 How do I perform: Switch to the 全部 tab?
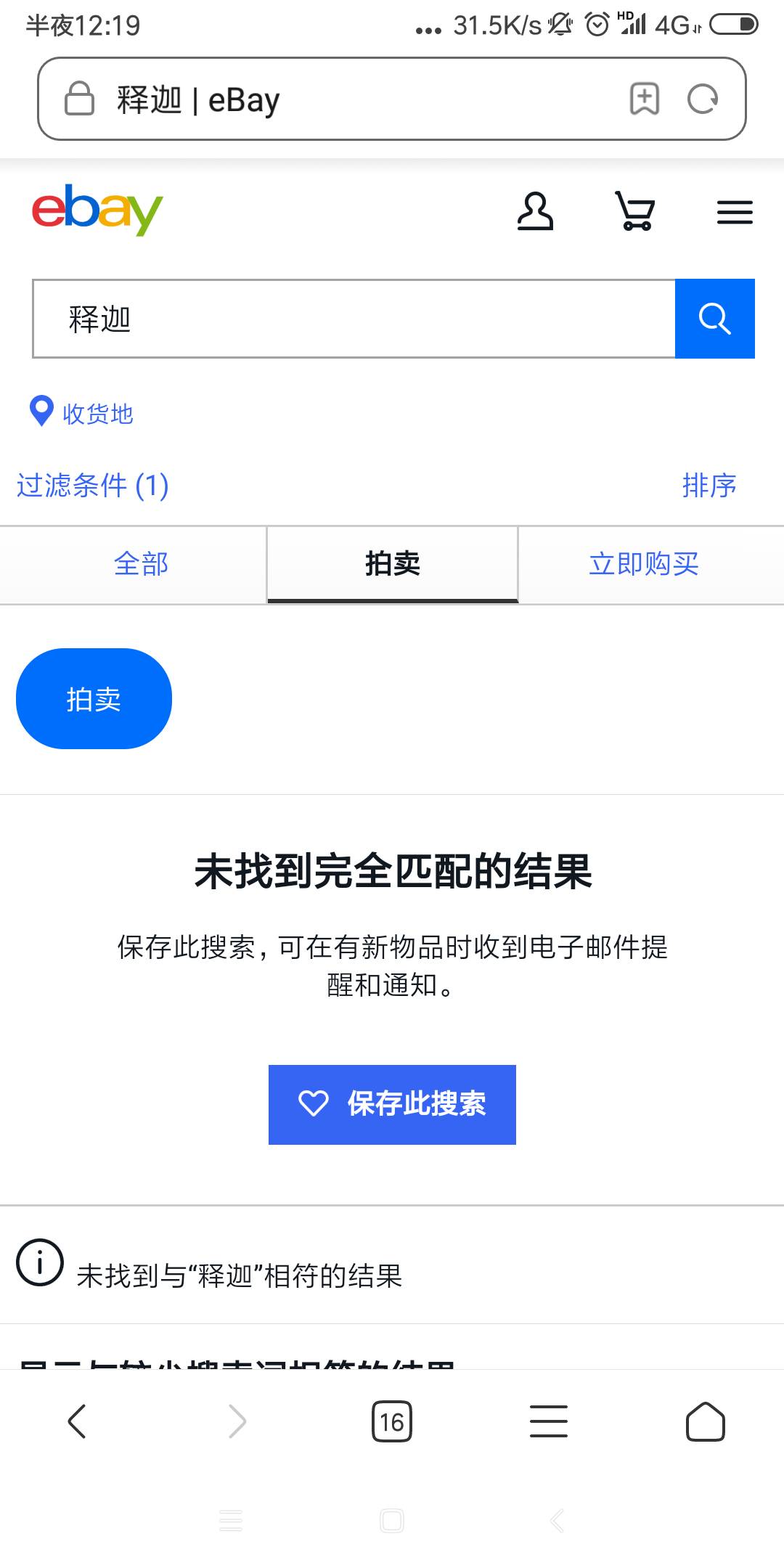click(141, 564)
